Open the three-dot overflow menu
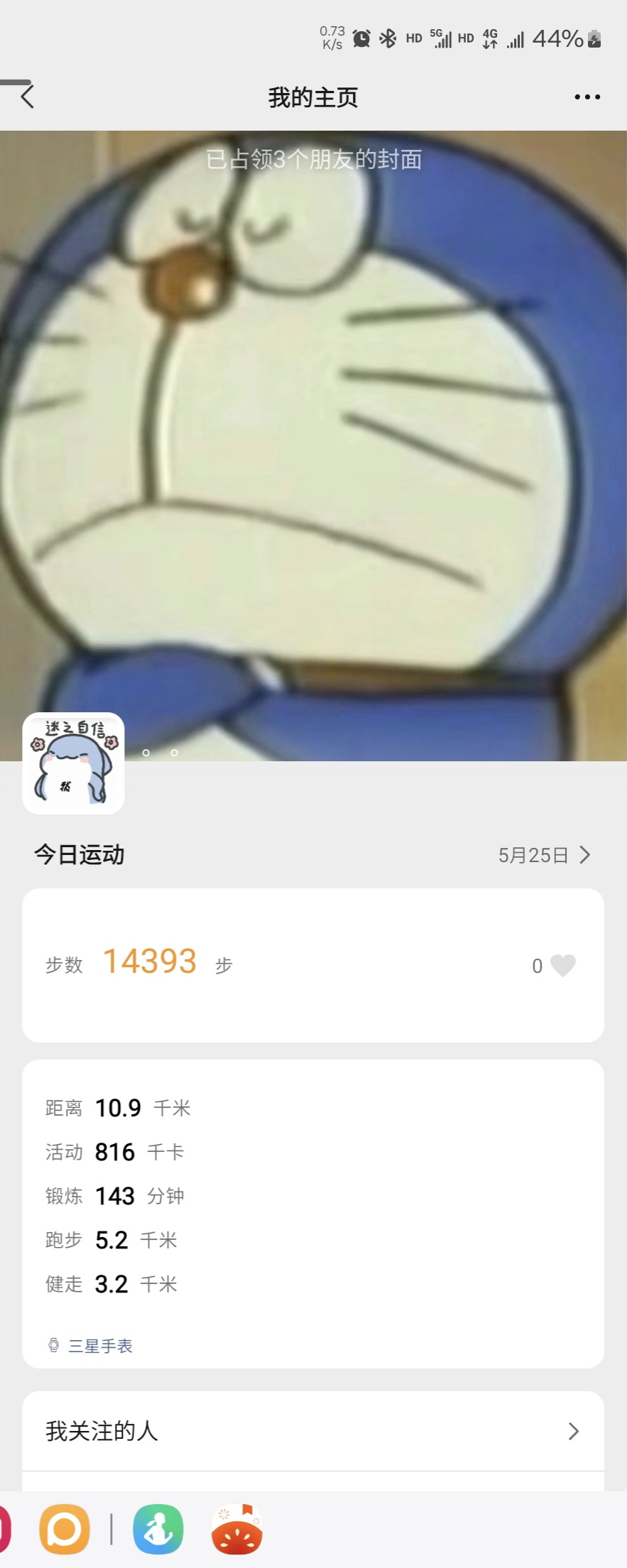The width and height of the screenshot is (627, 1568). coord(587,97)
